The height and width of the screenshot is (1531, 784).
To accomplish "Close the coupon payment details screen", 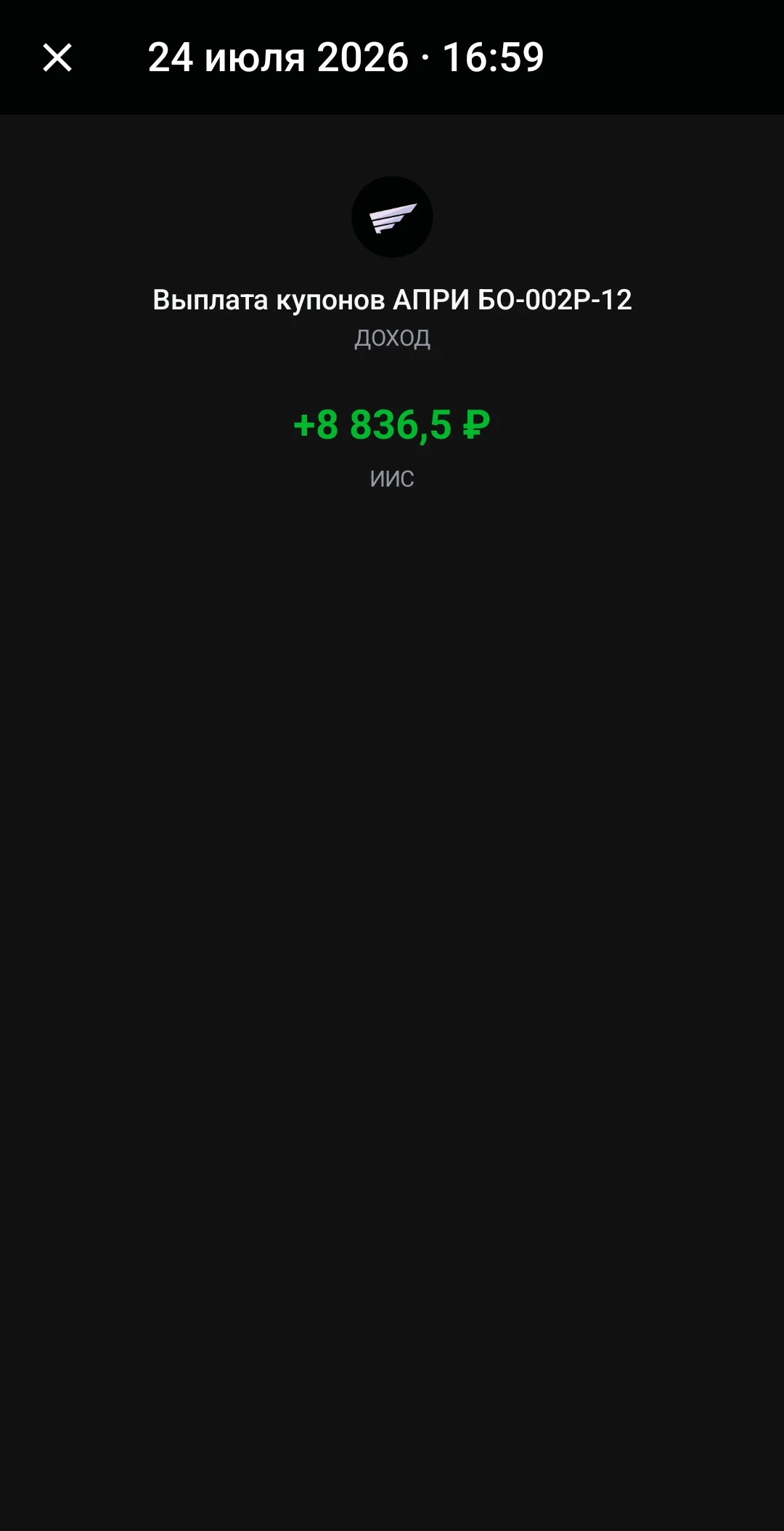I will [57, 57].
